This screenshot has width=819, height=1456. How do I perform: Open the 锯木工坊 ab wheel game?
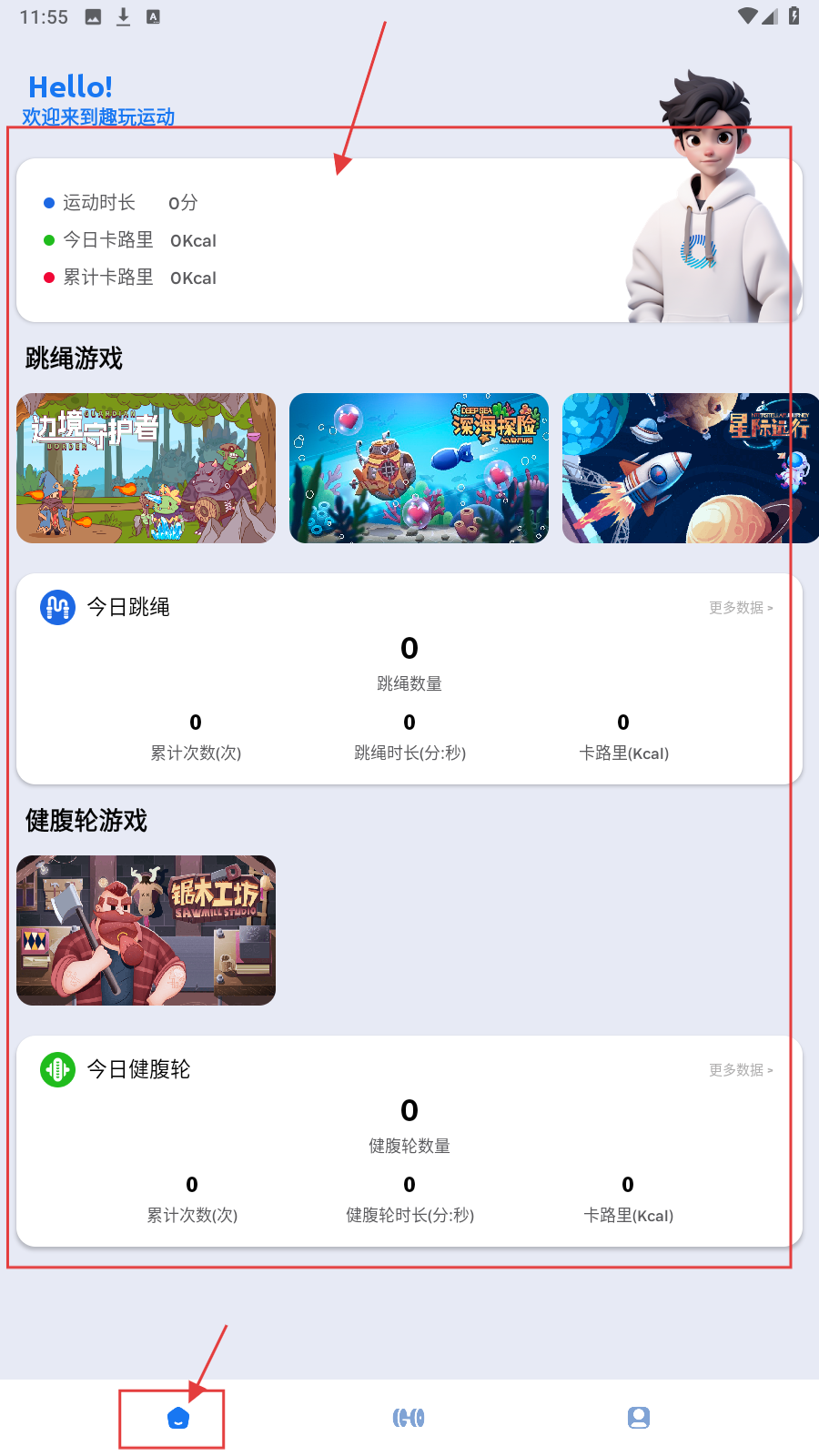click(146, 930)
